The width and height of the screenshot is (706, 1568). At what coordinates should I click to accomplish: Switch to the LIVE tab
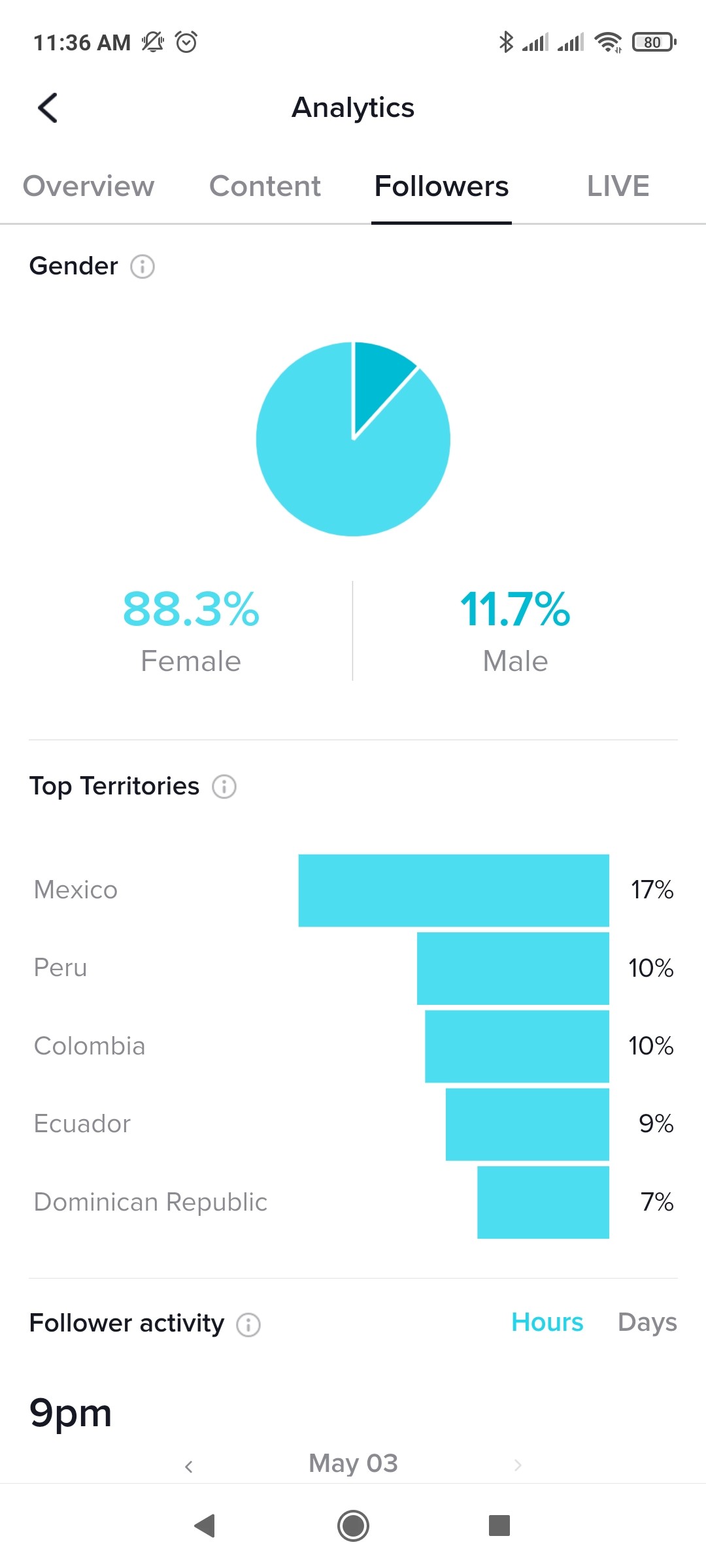coord(618,186)
